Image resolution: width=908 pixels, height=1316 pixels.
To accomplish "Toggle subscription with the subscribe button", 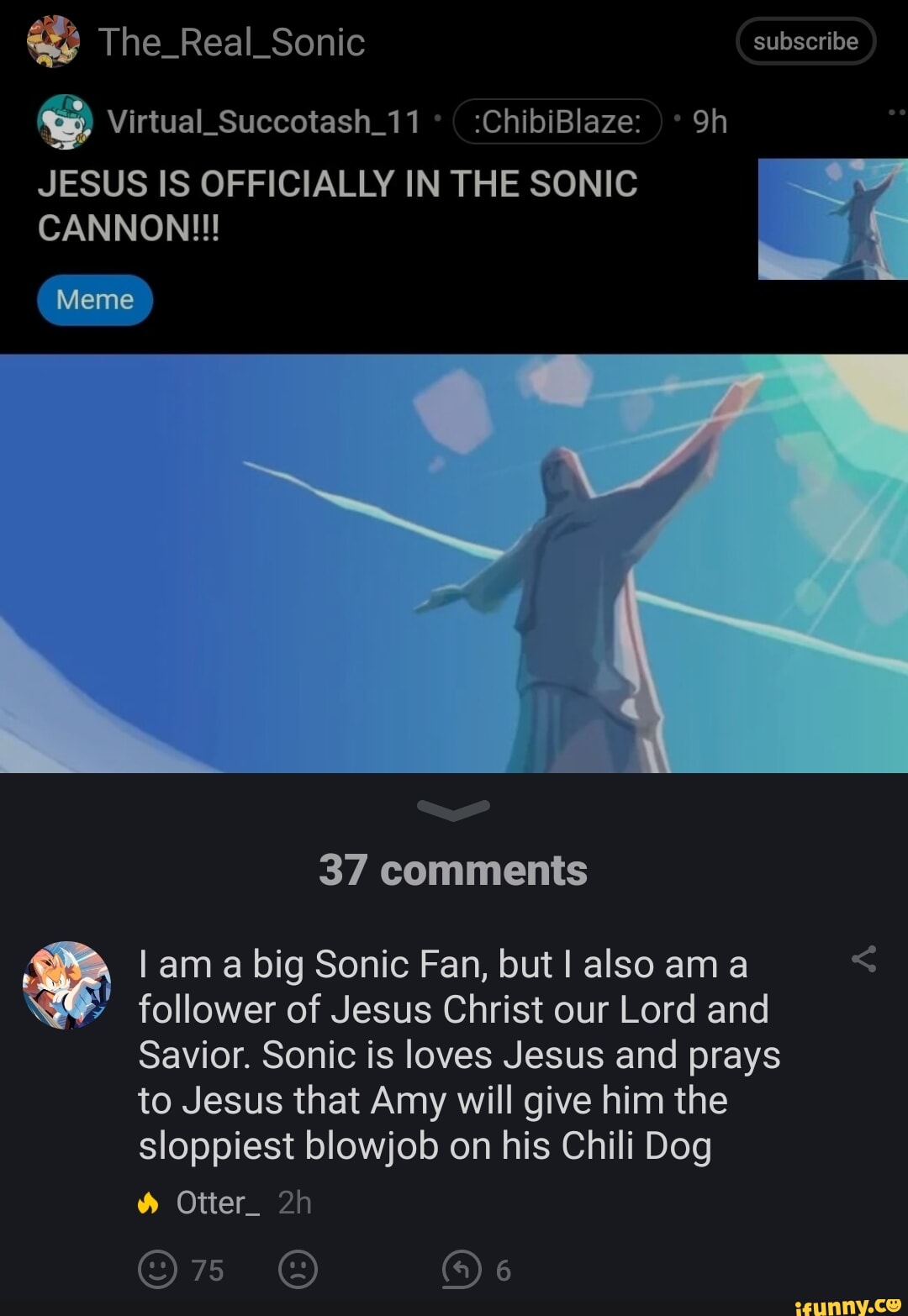I will [x=805, y=39].
